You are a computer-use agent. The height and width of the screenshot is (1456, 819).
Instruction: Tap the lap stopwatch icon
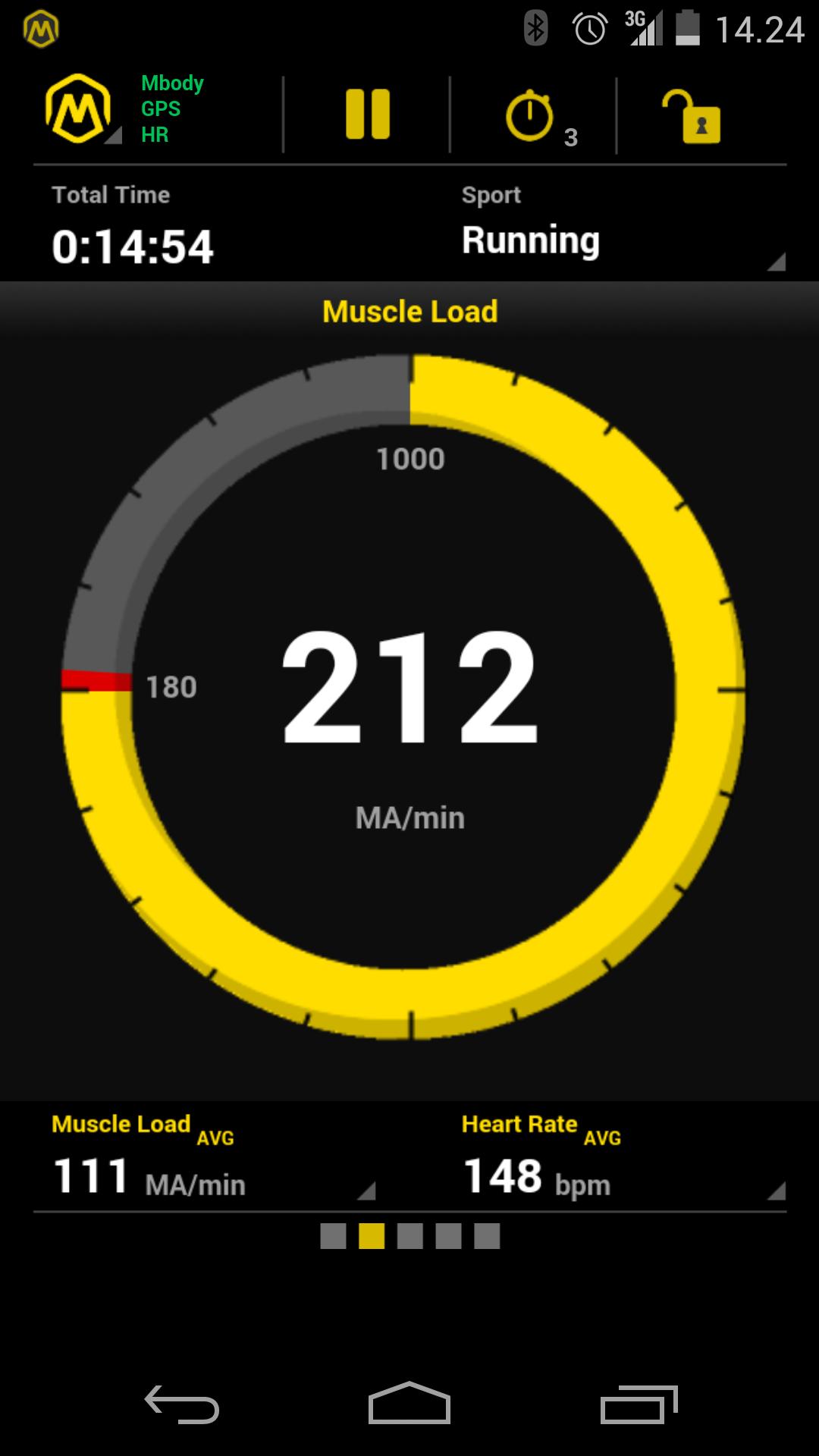[530, 116]
